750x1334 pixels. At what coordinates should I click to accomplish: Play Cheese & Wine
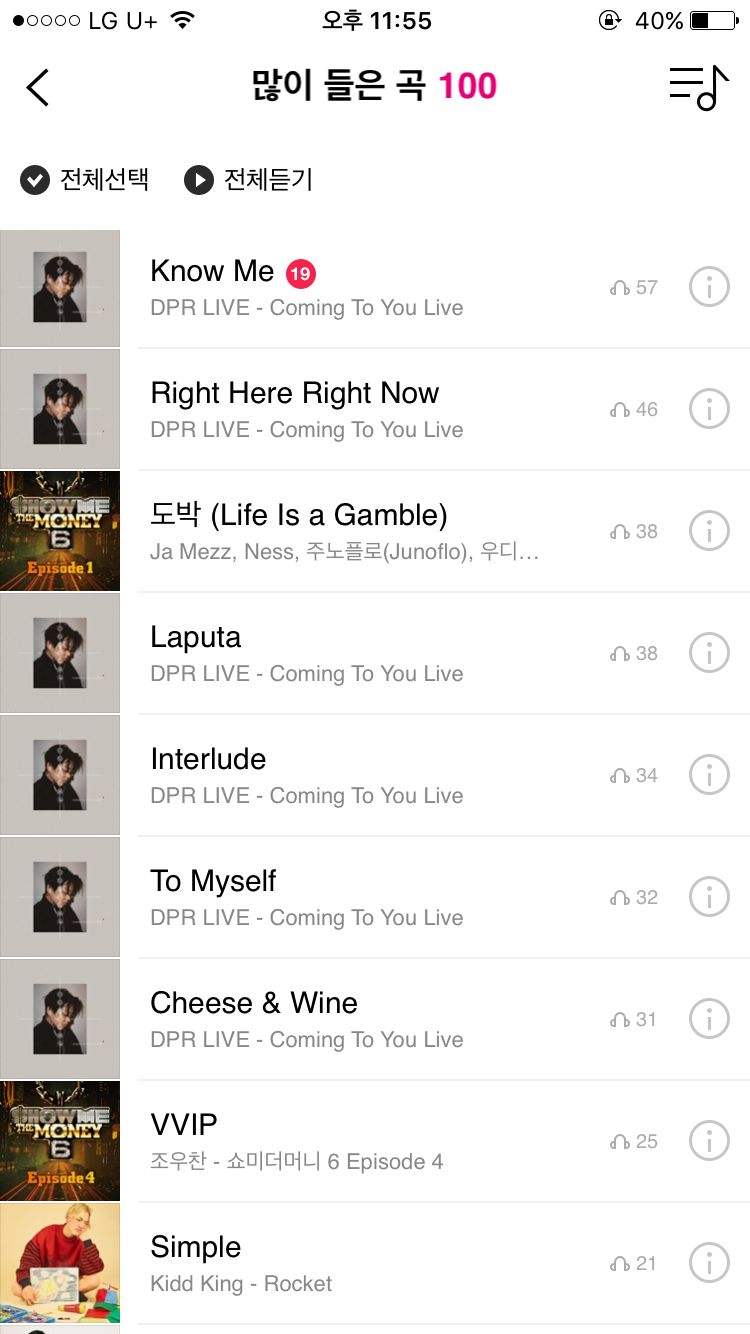[x=254, y=1004]
